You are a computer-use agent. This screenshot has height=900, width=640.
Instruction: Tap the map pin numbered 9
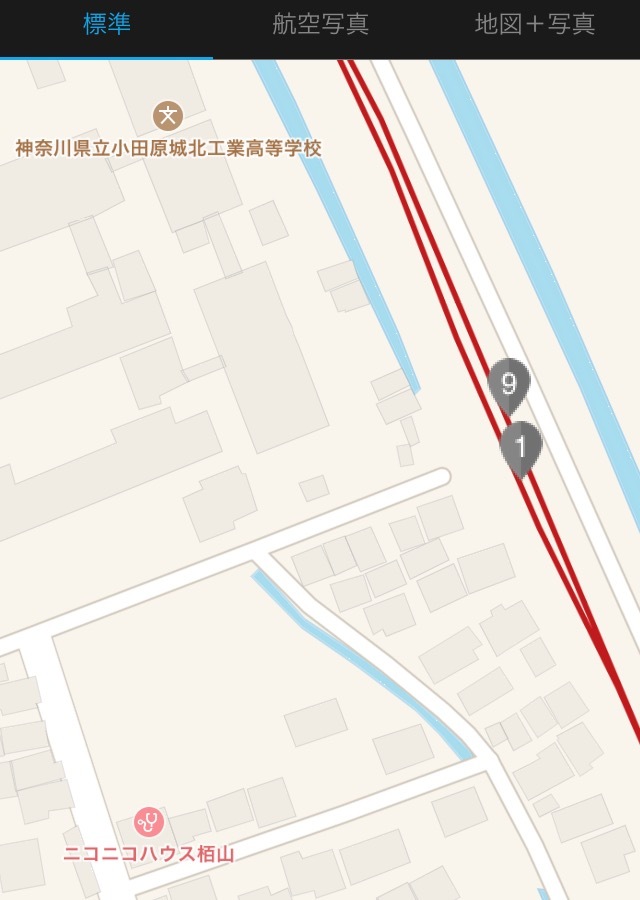509,383
